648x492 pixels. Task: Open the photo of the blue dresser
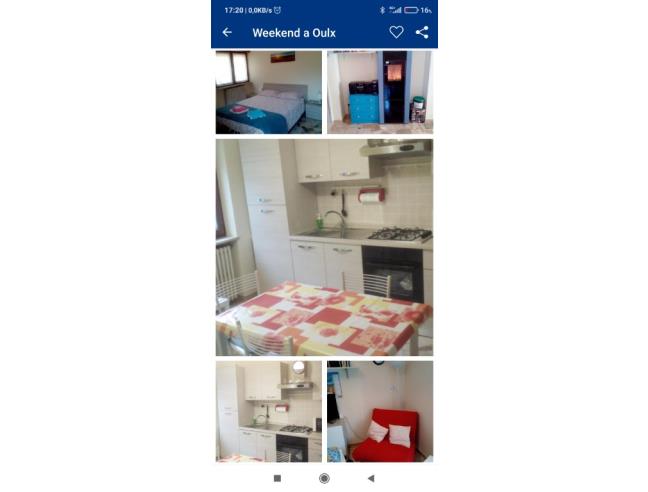point(379,92)
